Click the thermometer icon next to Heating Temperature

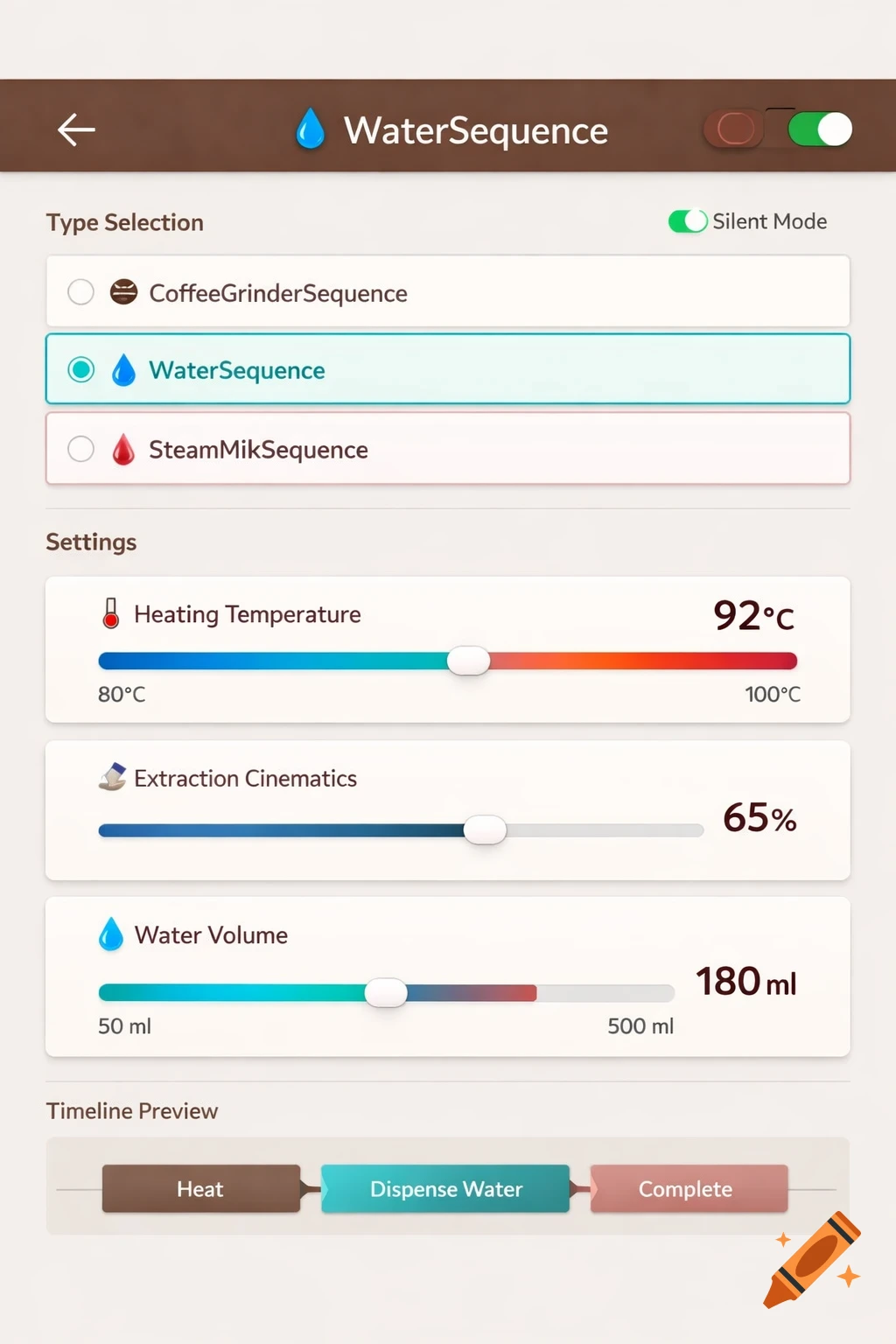click(110, 613)
